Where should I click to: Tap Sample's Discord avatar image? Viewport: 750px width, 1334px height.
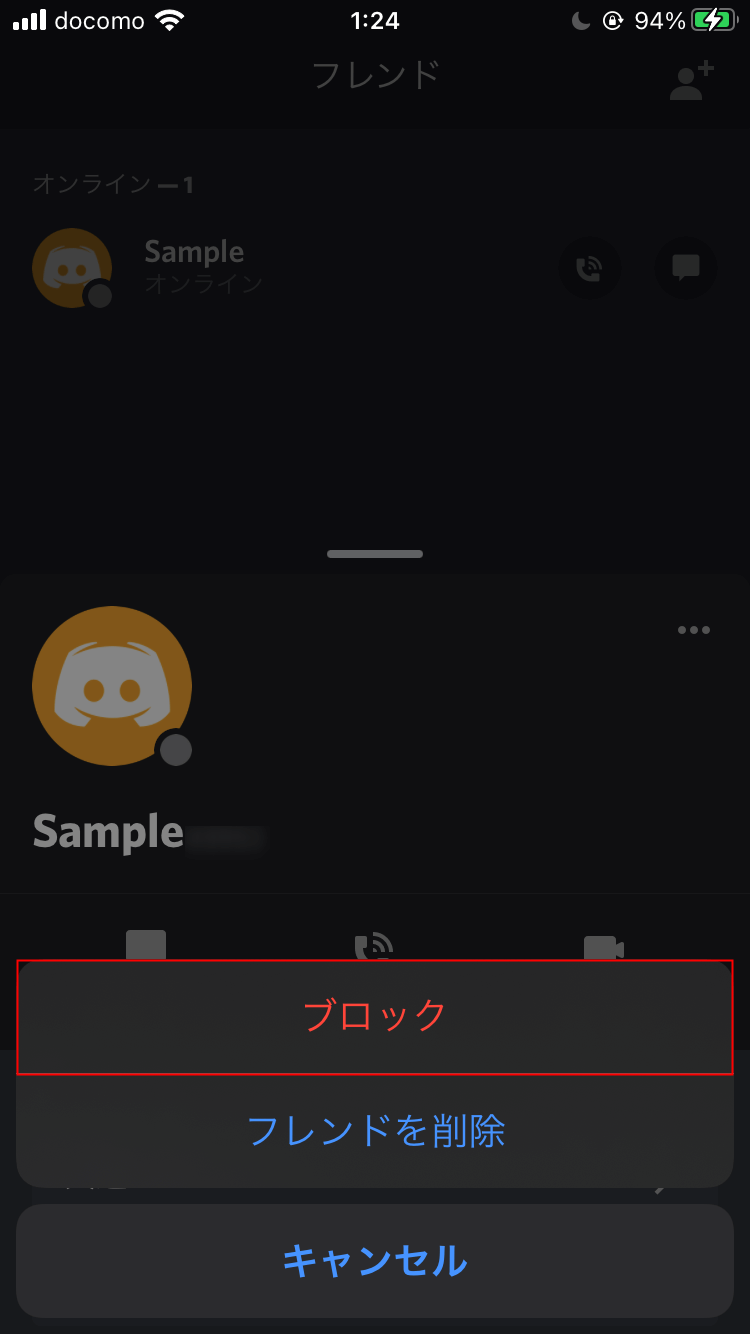coord(112,686)
